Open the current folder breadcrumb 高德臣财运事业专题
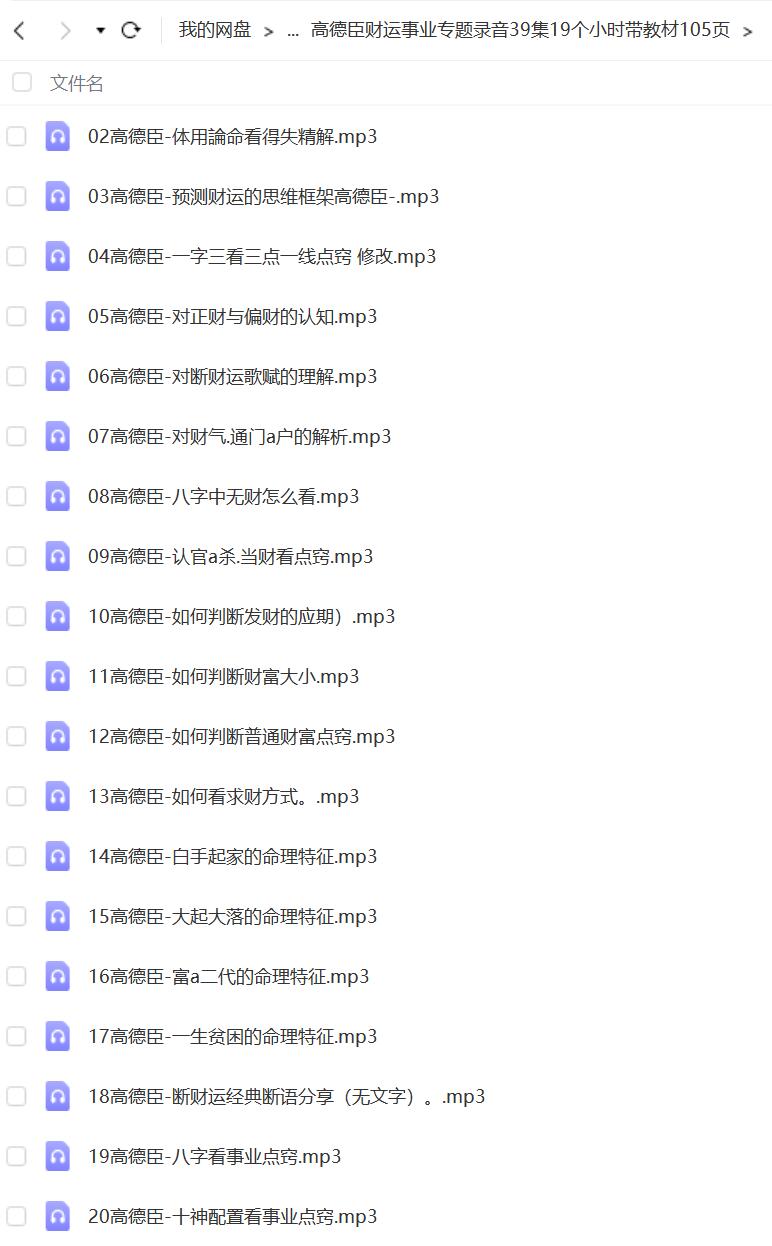This screenshot has height=1246, width=772. pyautogui.click(x=520, y=30)
